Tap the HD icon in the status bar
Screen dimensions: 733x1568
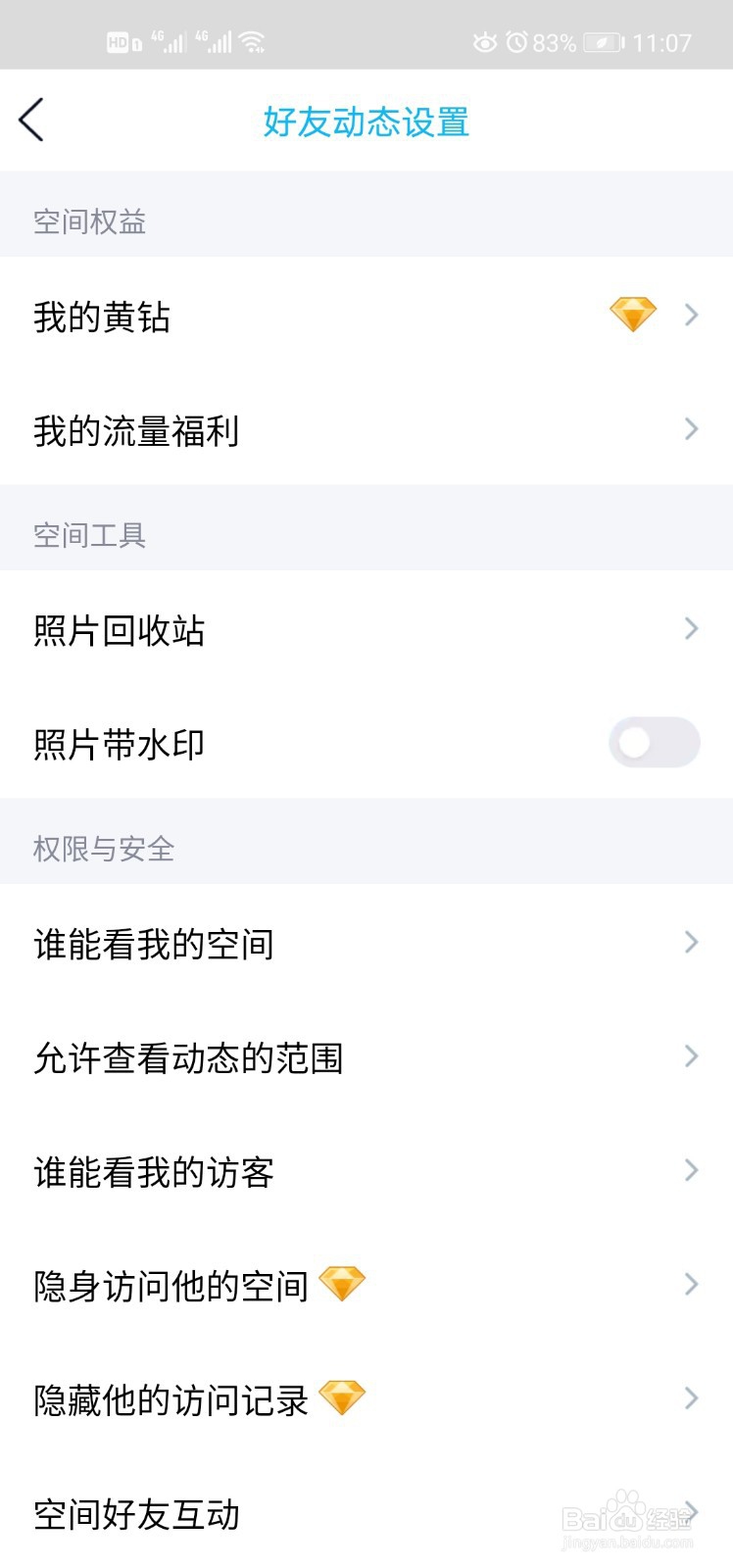tap(119, 41)
